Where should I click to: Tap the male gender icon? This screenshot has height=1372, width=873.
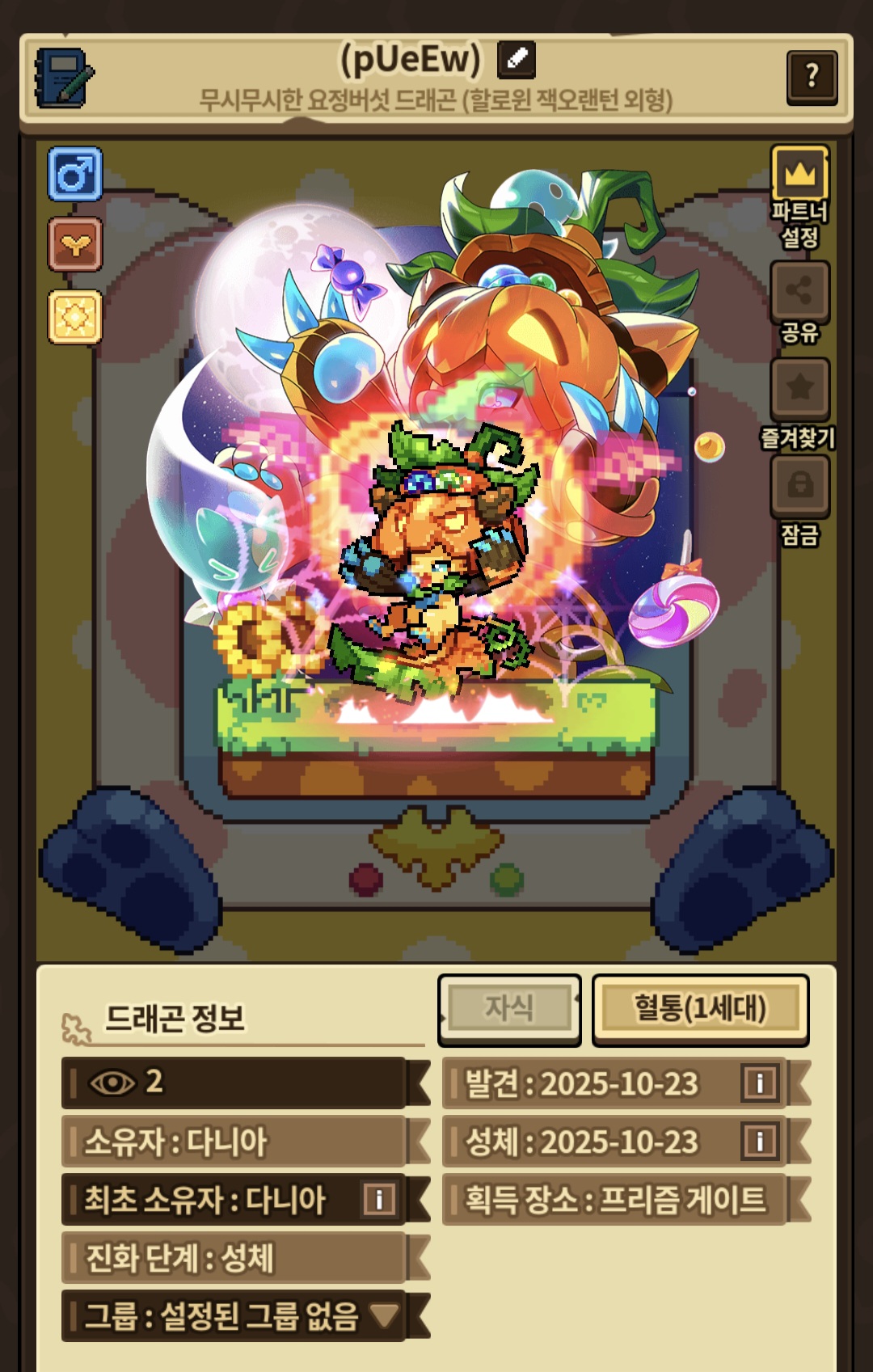coord(75,174)
